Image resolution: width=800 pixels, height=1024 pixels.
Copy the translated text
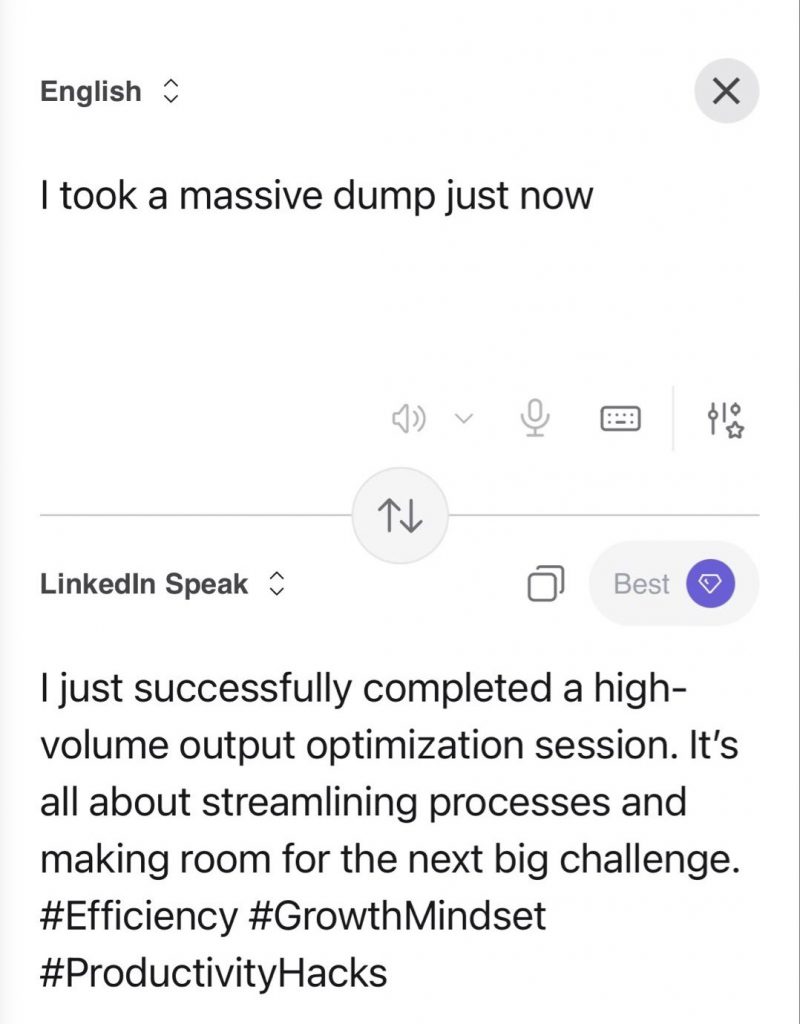point(545,583)
